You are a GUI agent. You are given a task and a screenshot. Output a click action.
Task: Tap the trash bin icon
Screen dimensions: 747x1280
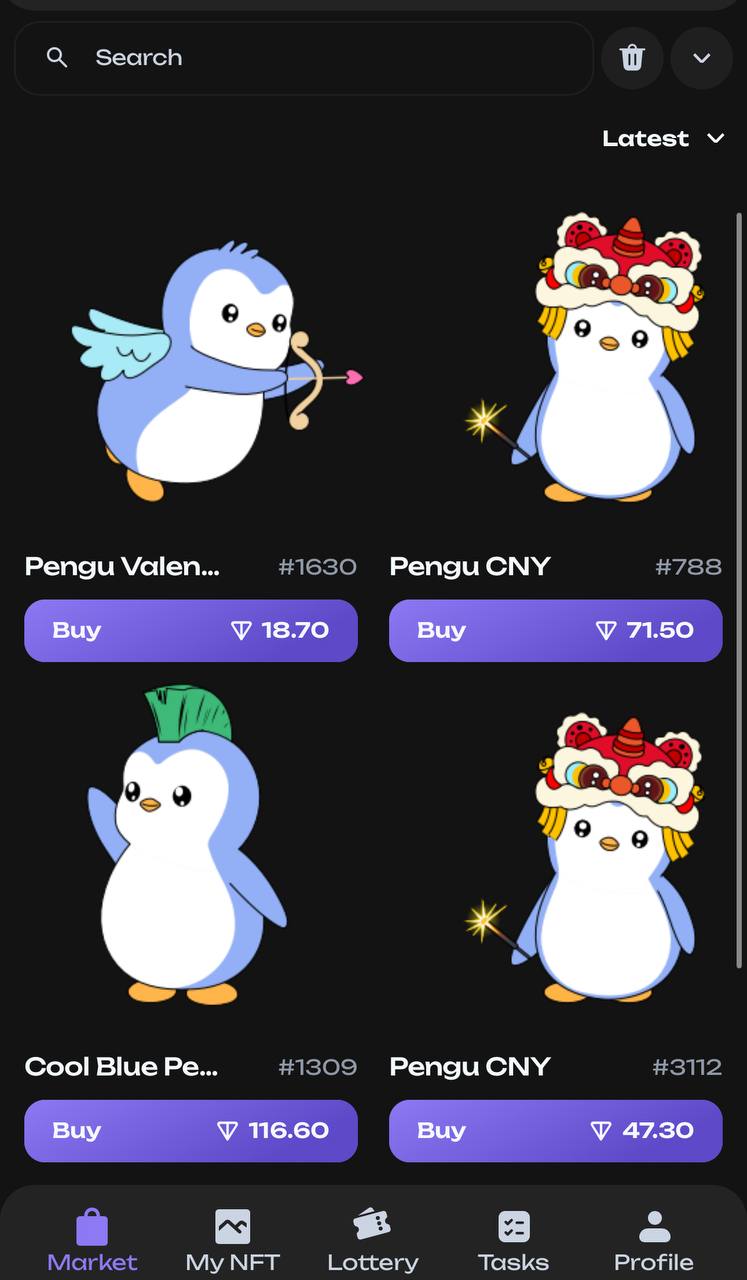tap(632, 58)
